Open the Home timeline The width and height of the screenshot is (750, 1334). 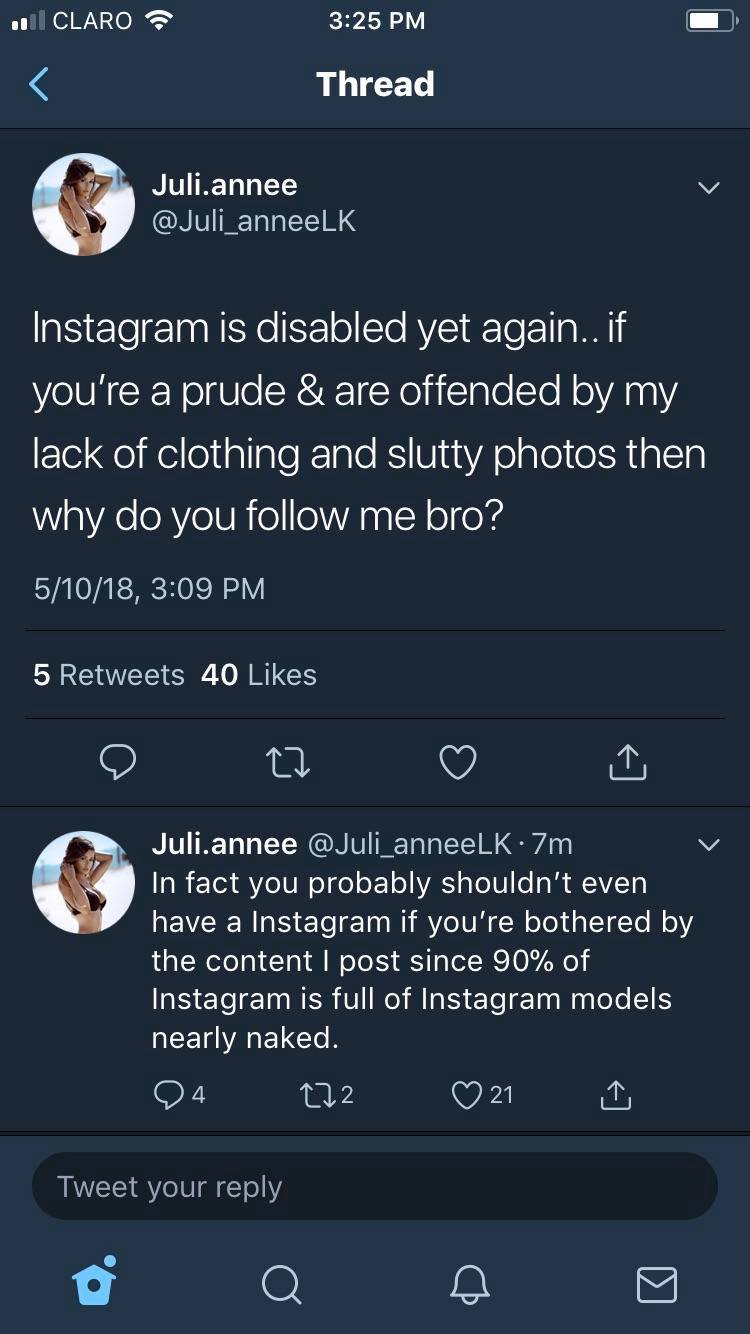pos(93,1285)
